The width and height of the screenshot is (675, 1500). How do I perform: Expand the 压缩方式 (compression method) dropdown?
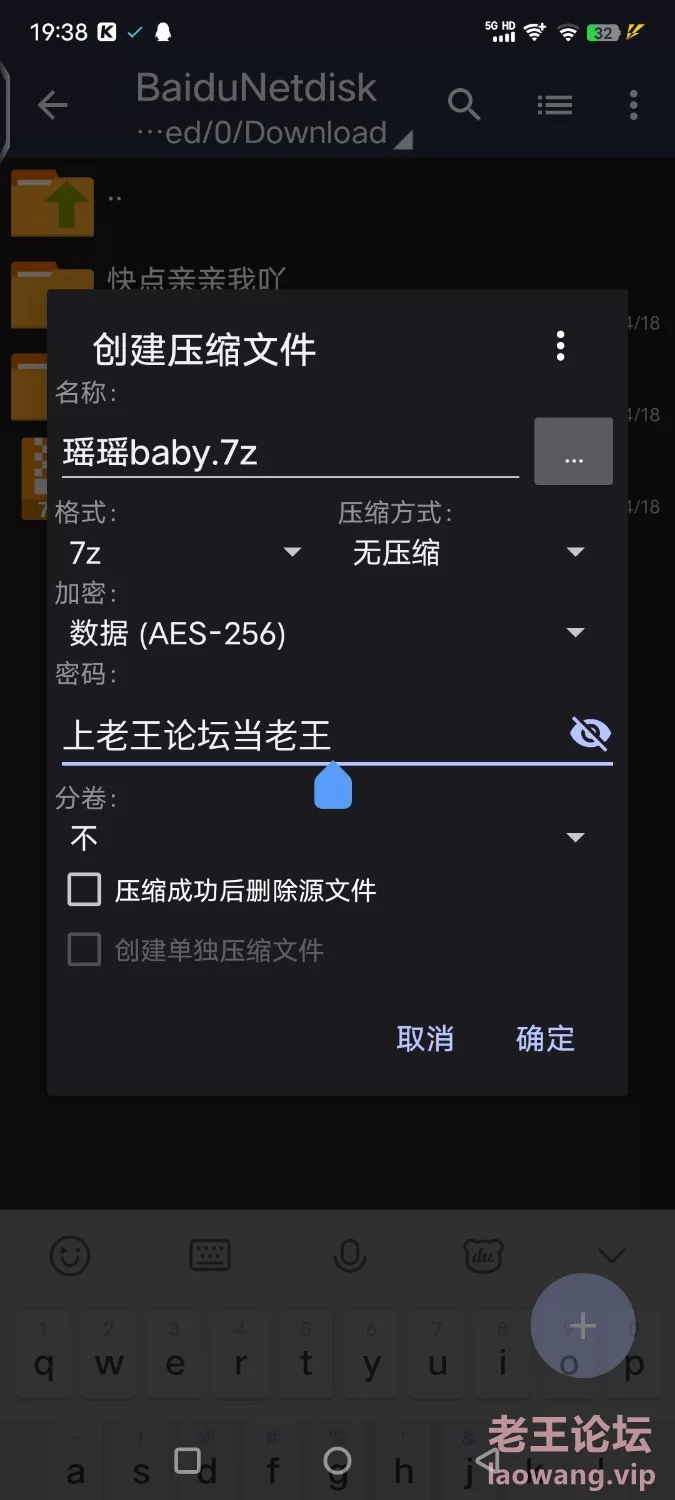tap(467, 552)
